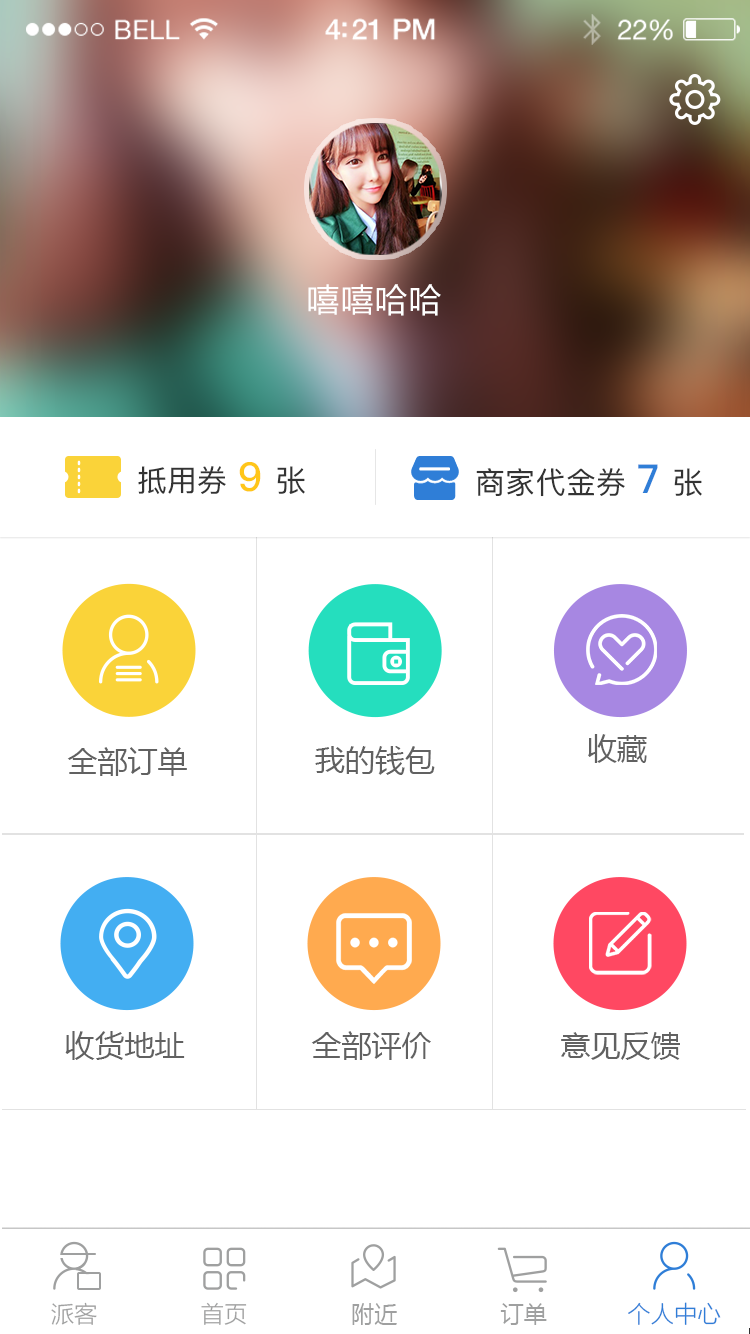Open 抵用券 vouchers list
This screenshot has height=1334, width=750.
point(186,479)
